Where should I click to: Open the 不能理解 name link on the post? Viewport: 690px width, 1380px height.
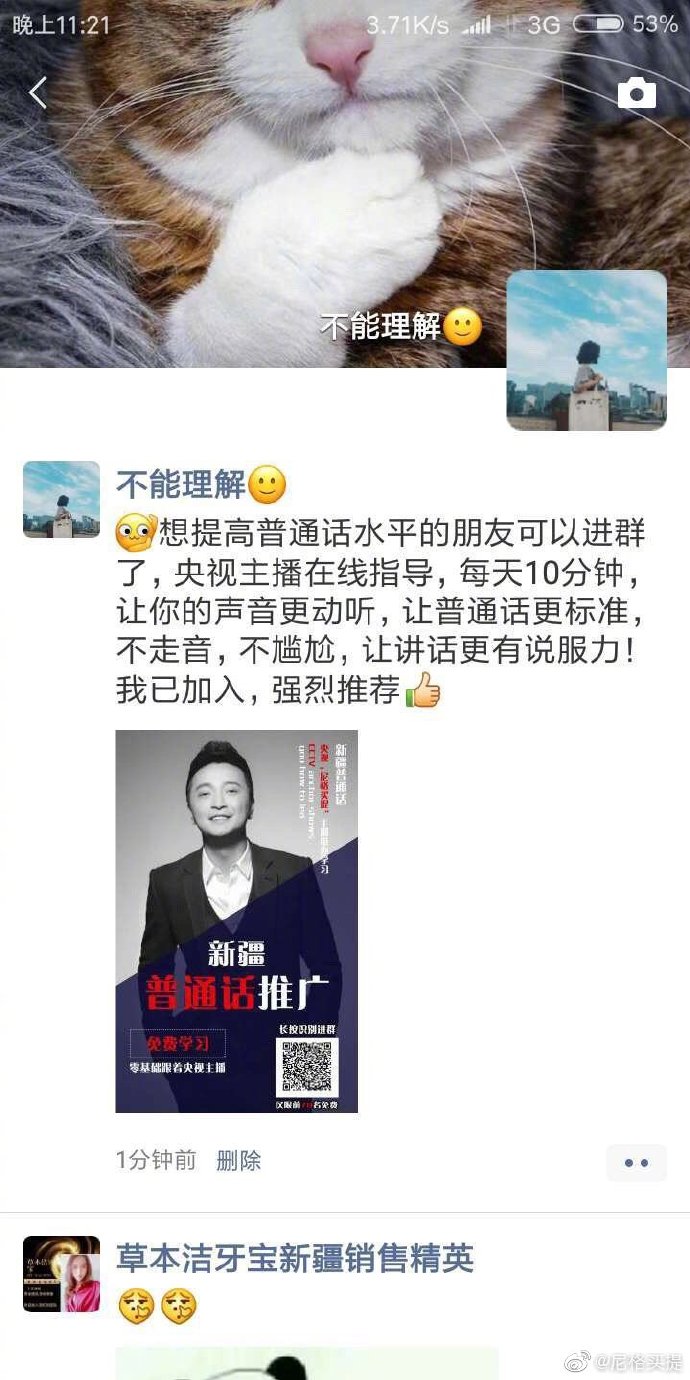180,486
